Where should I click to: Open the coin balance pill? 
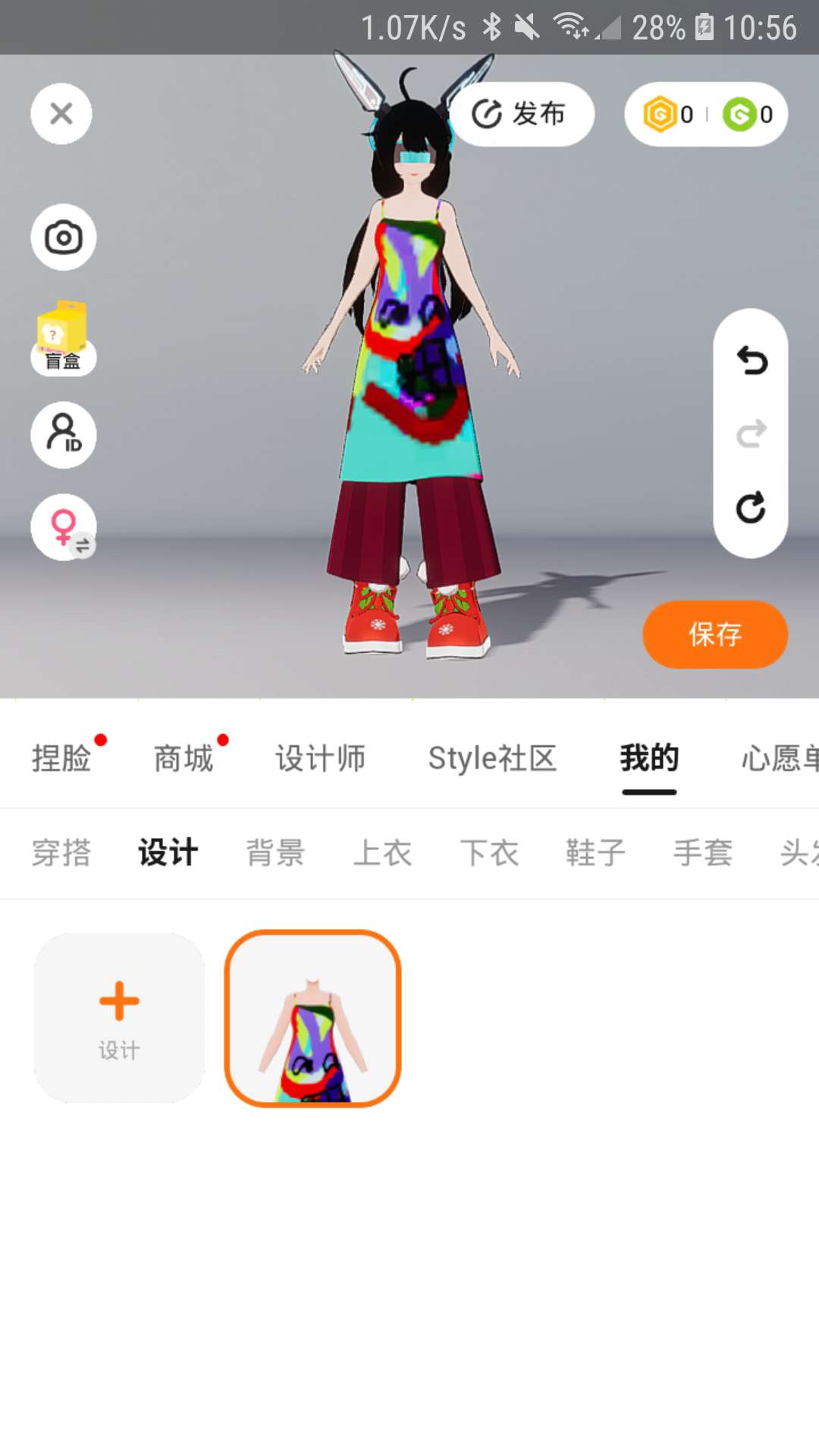[706, 114]
